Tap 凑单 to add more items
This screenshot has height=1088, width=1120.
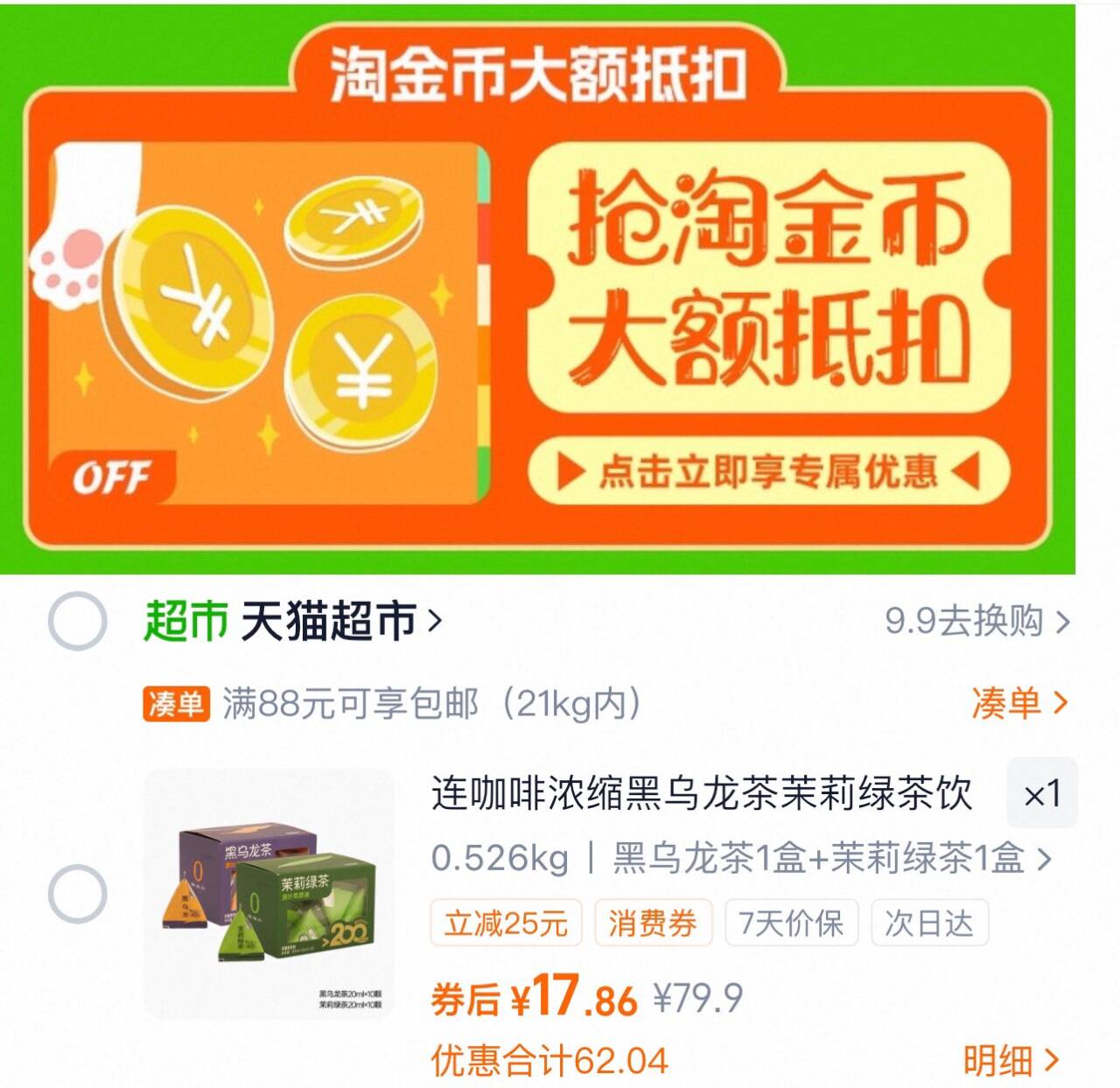(1018, 702)
